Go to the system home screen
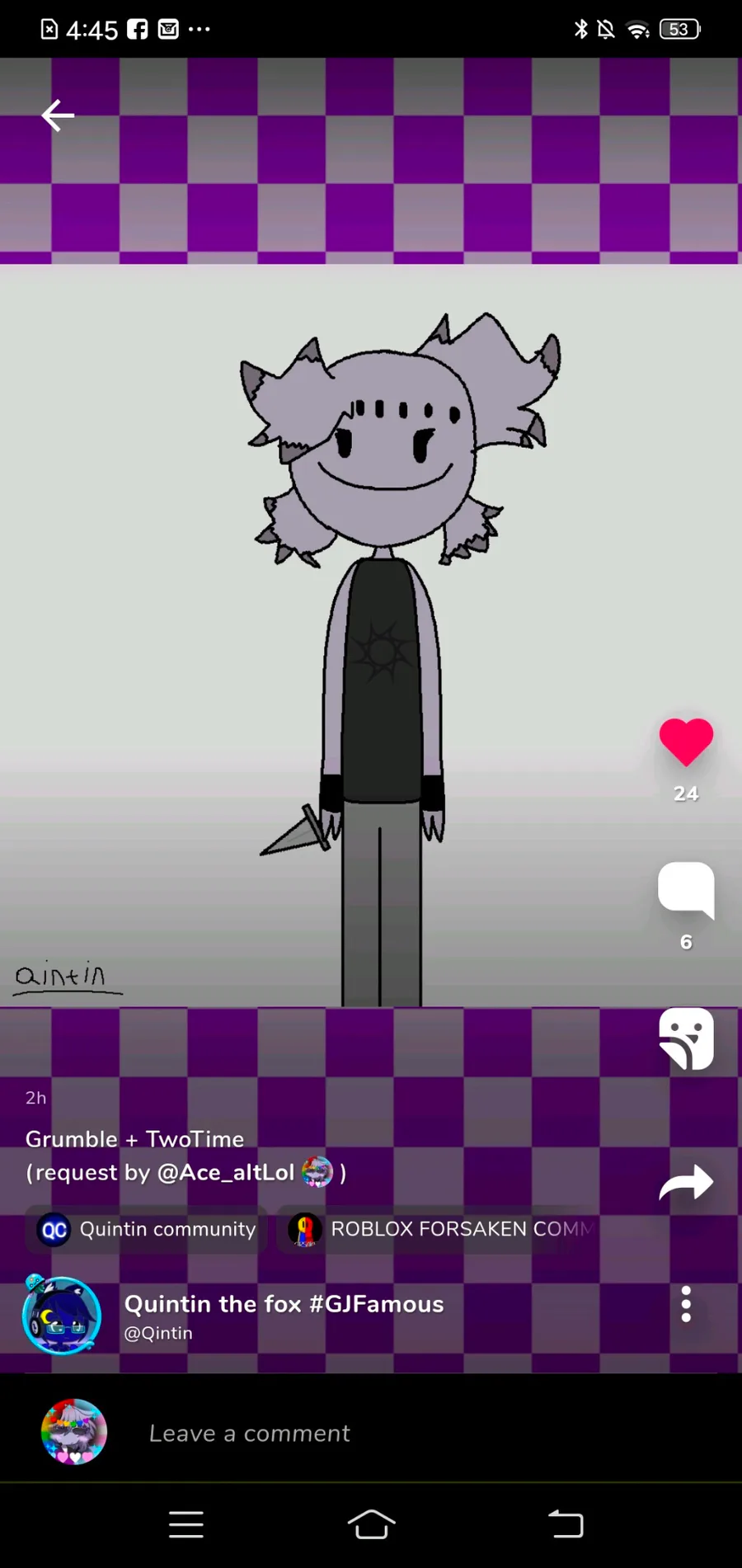The image size is (742, 1568). [x=371, y=1524]
